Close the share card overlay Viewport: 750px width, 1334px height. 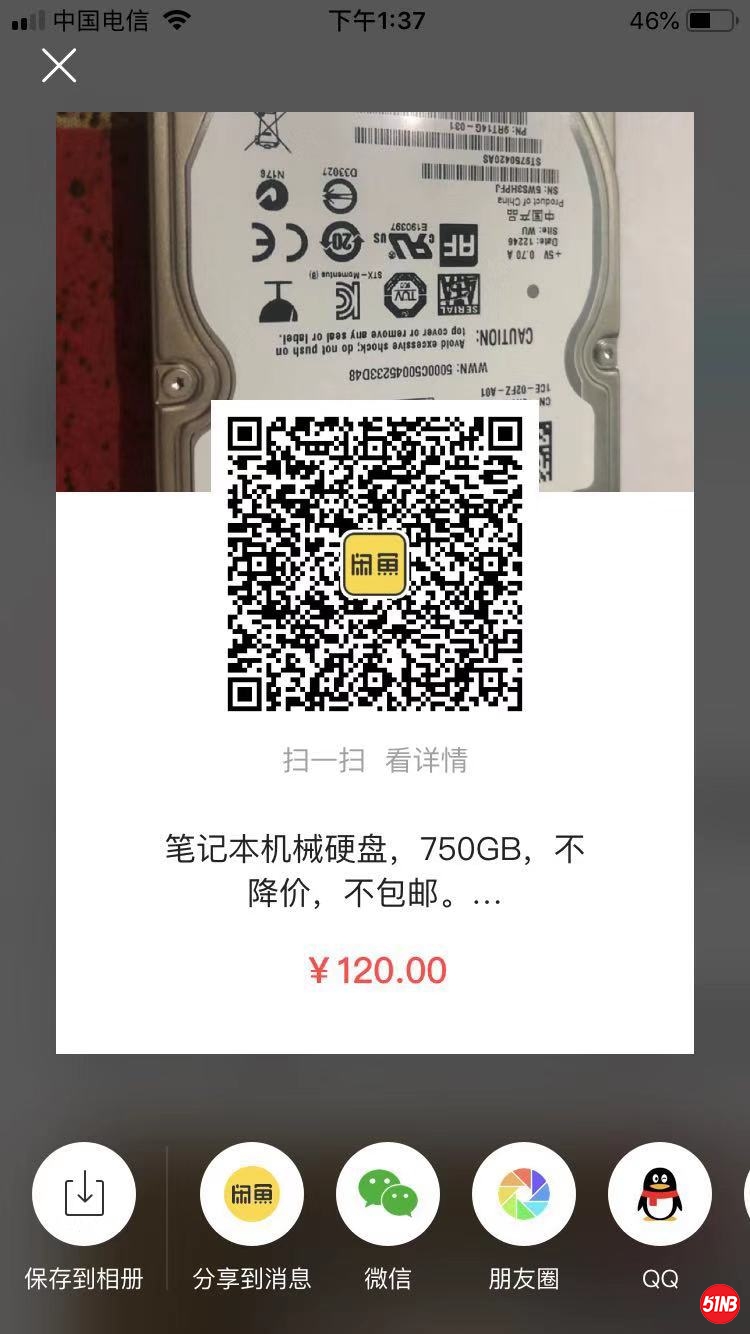[x=59, y=67]
